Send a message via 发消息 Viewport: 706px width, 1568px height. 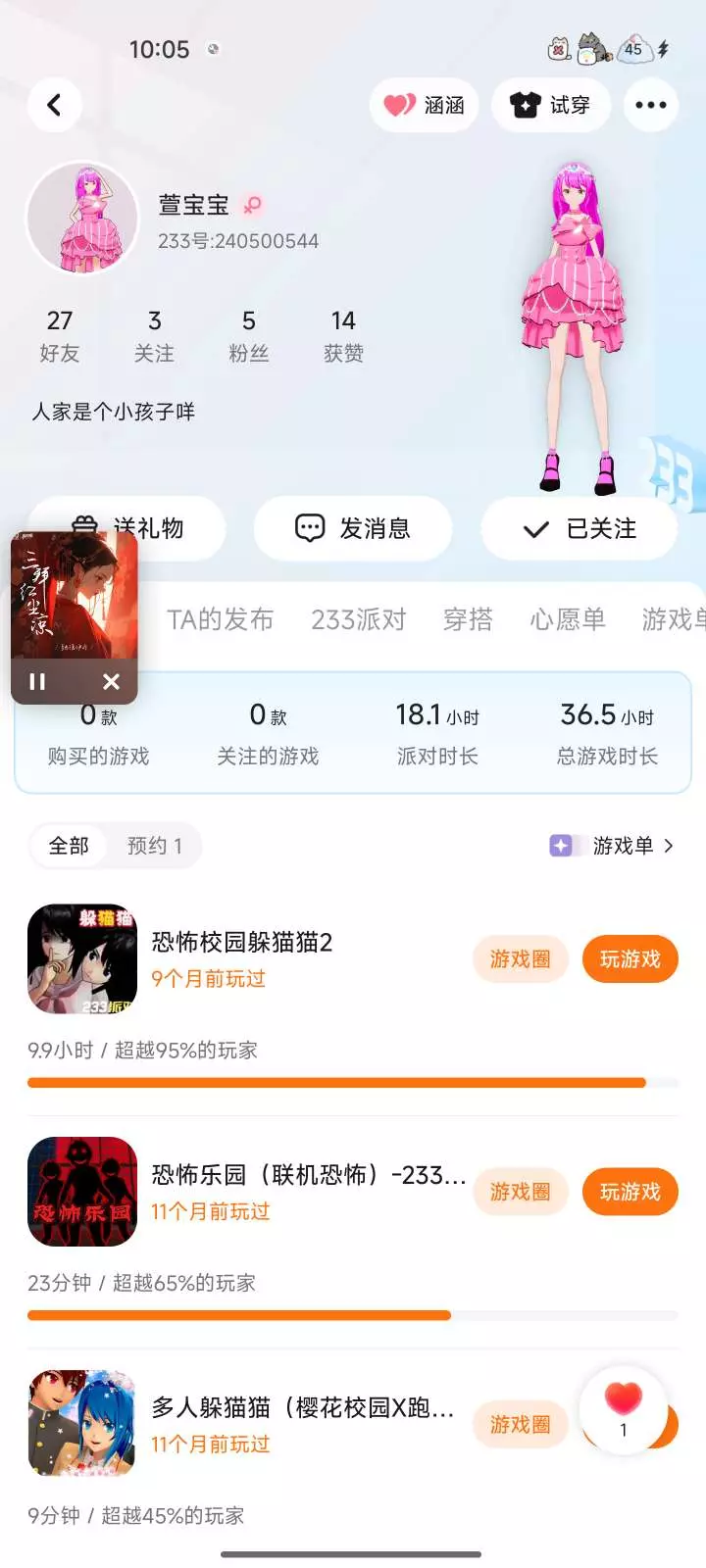[353, 528]
